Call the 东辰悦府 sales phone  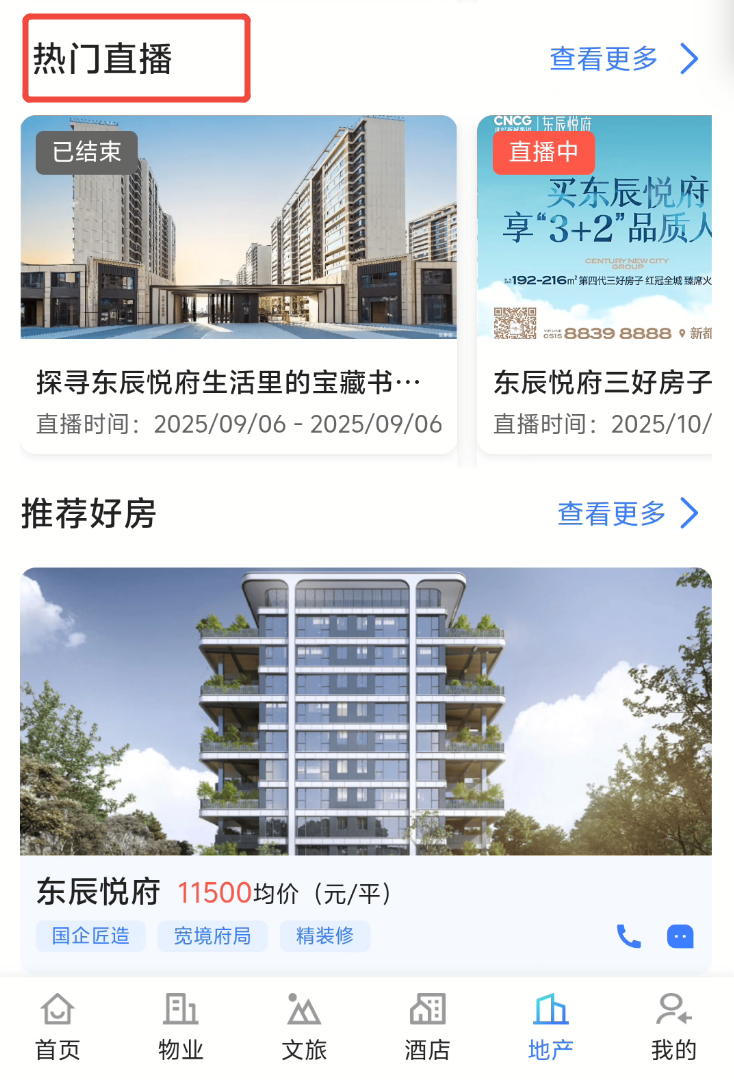click(629, 937)
